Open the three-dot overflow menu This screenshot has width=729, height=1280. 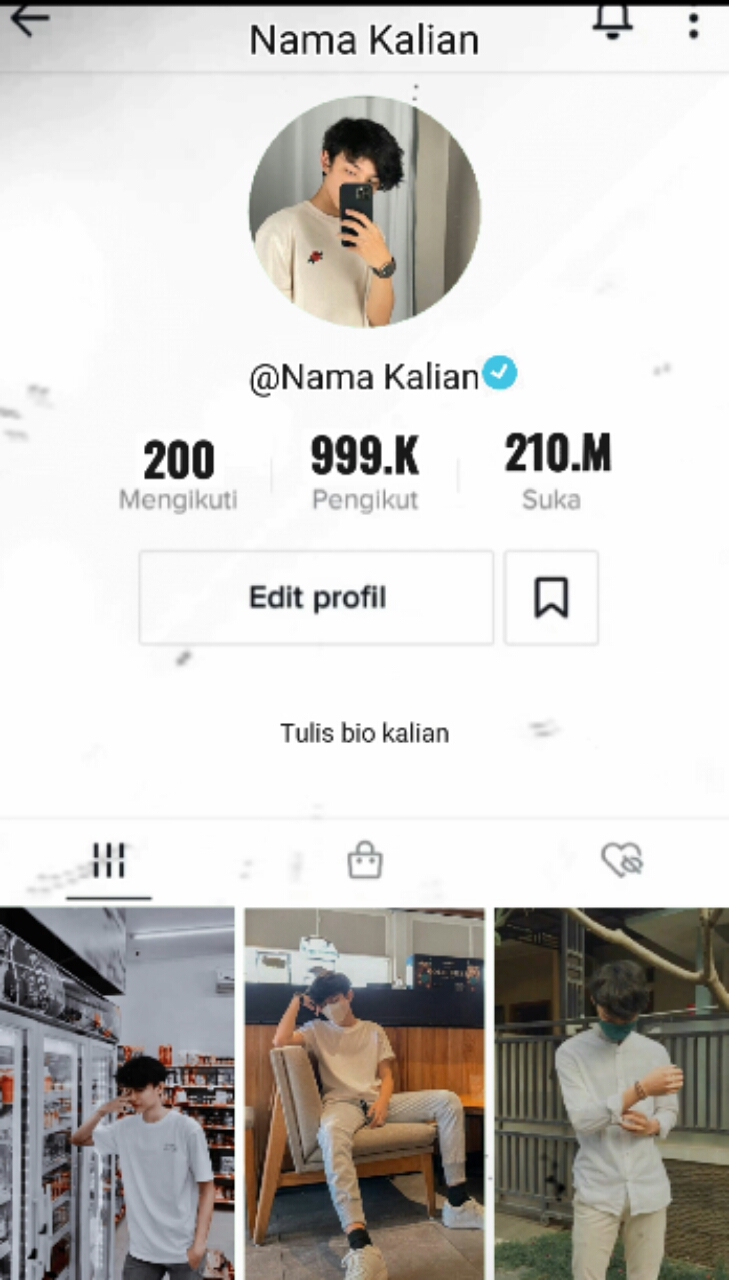point(693,23)
